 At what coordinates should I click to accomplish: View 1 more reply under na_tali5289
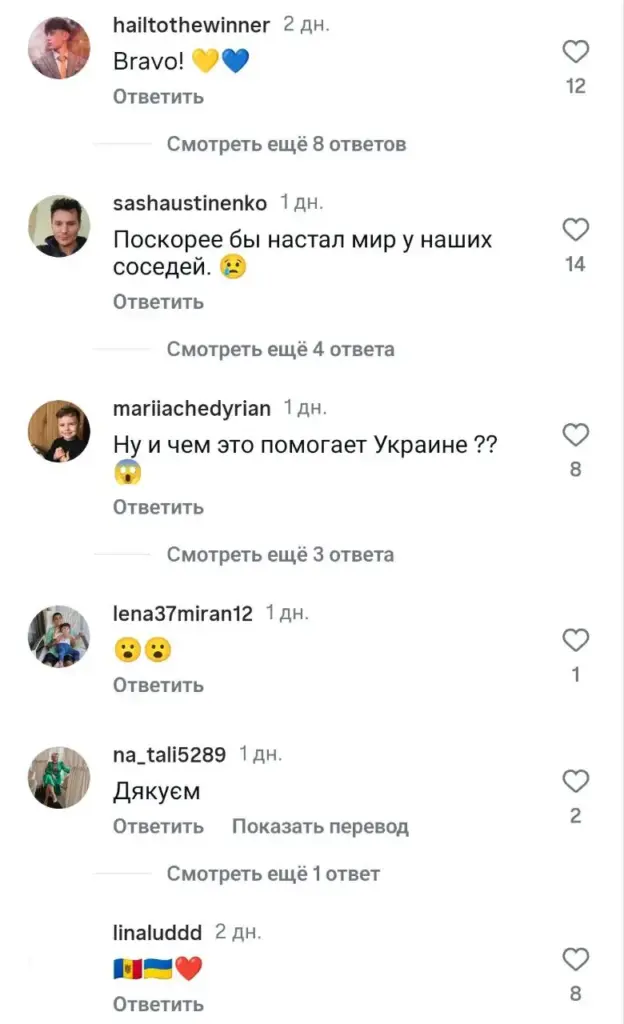tap(273, 874)
